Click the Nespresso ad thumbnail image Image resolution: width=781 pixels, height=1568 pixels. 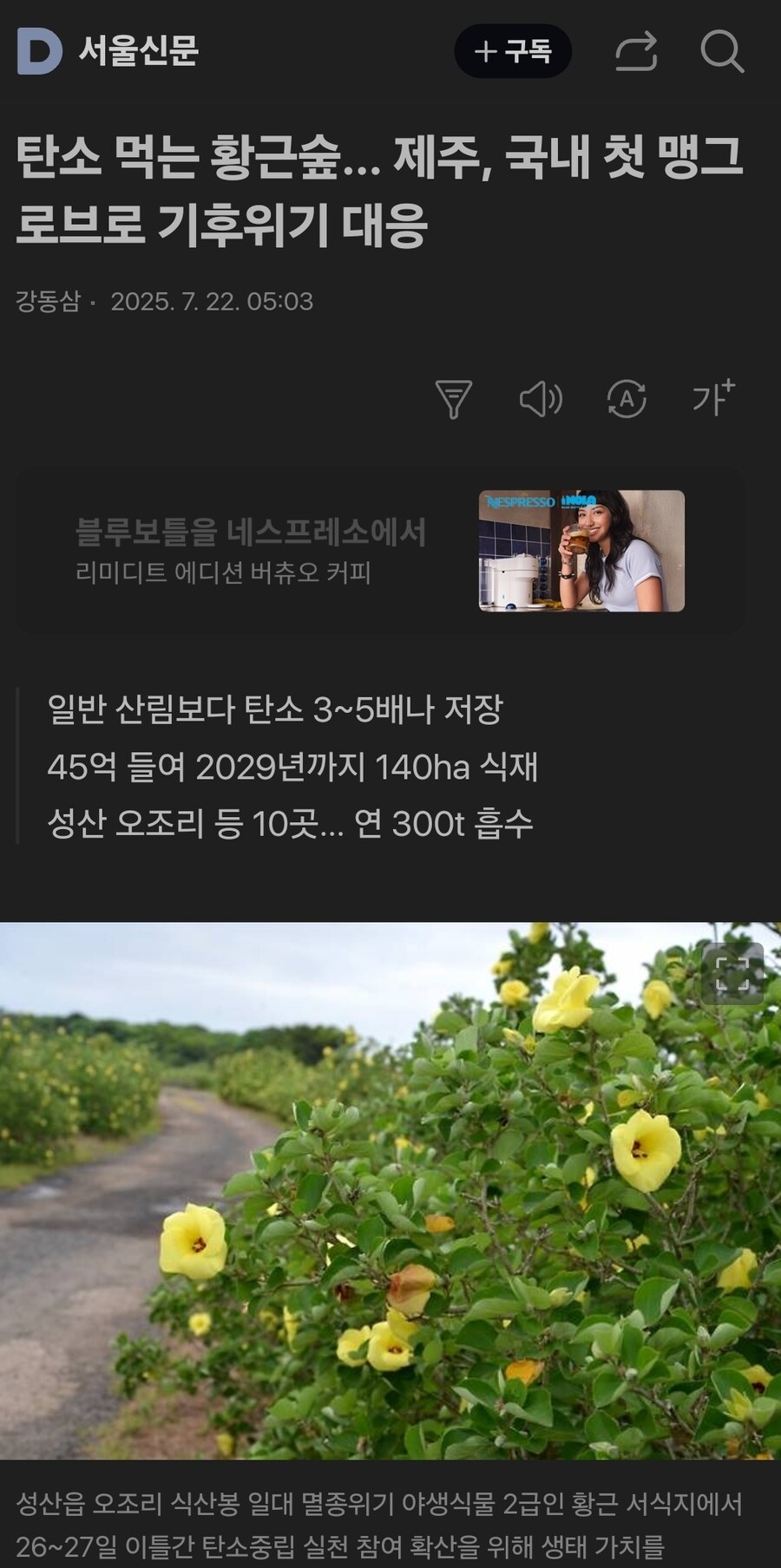point(583,551)
